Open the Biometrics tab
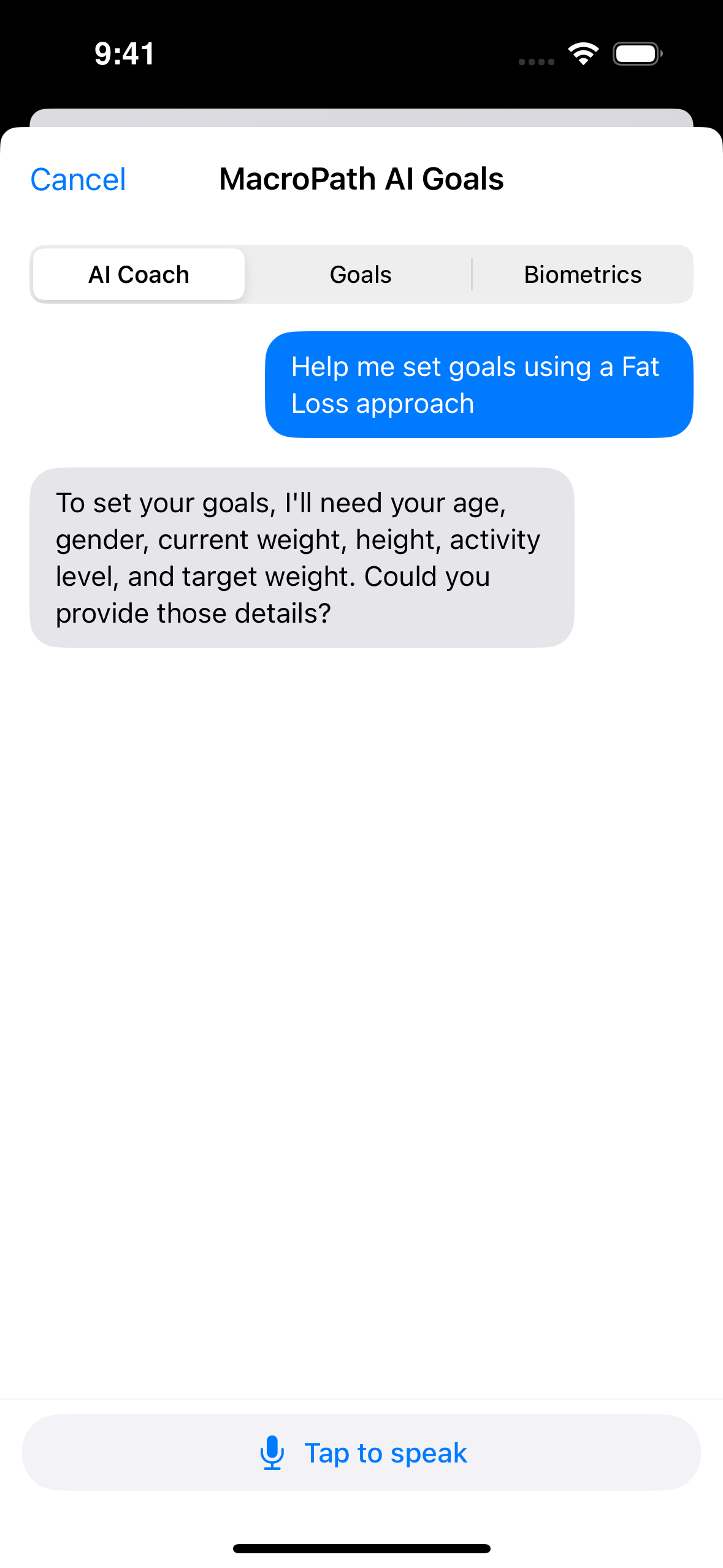The width and height of the screenshot is (723, 1568). click(582, 274)
